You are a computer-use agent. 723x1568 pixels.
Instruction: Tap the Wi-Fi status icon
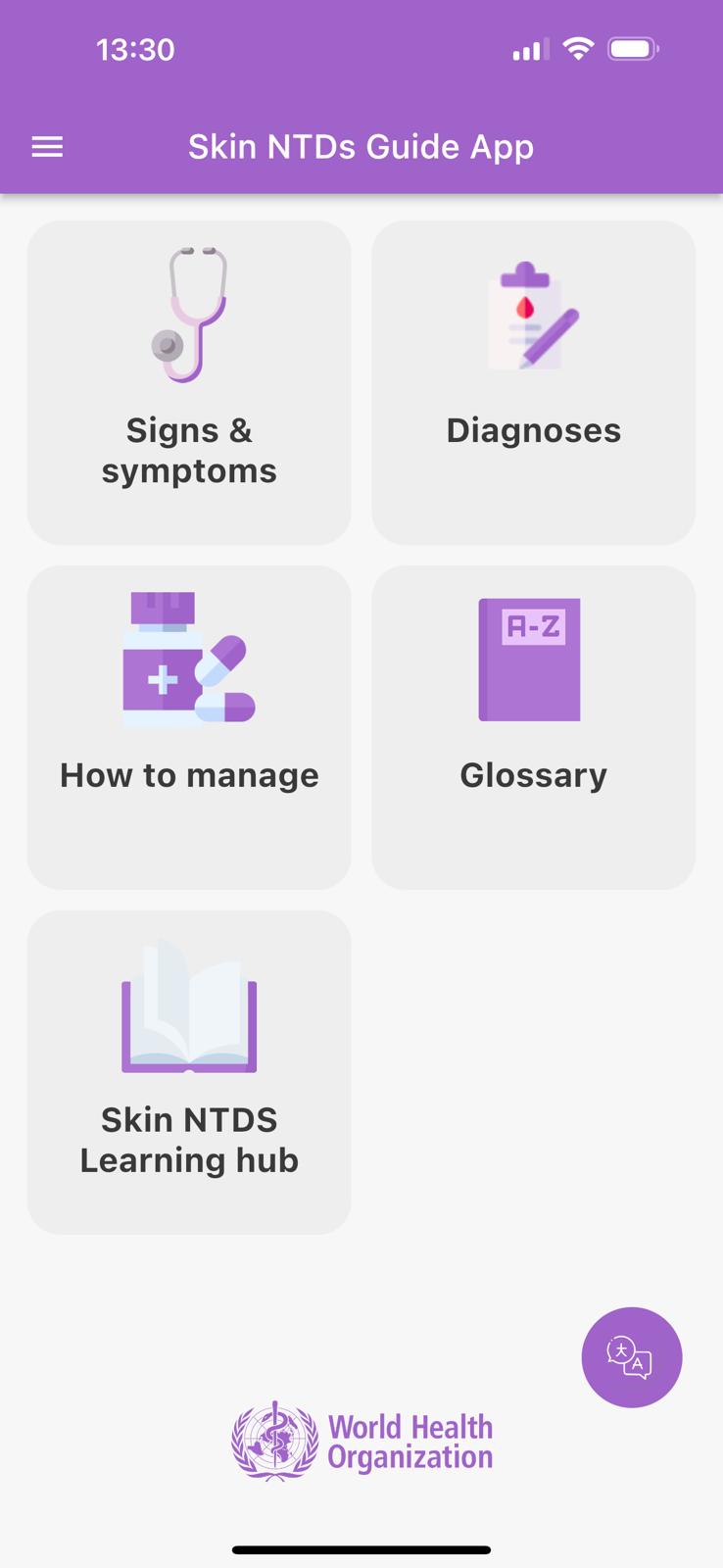coord(578,47)
